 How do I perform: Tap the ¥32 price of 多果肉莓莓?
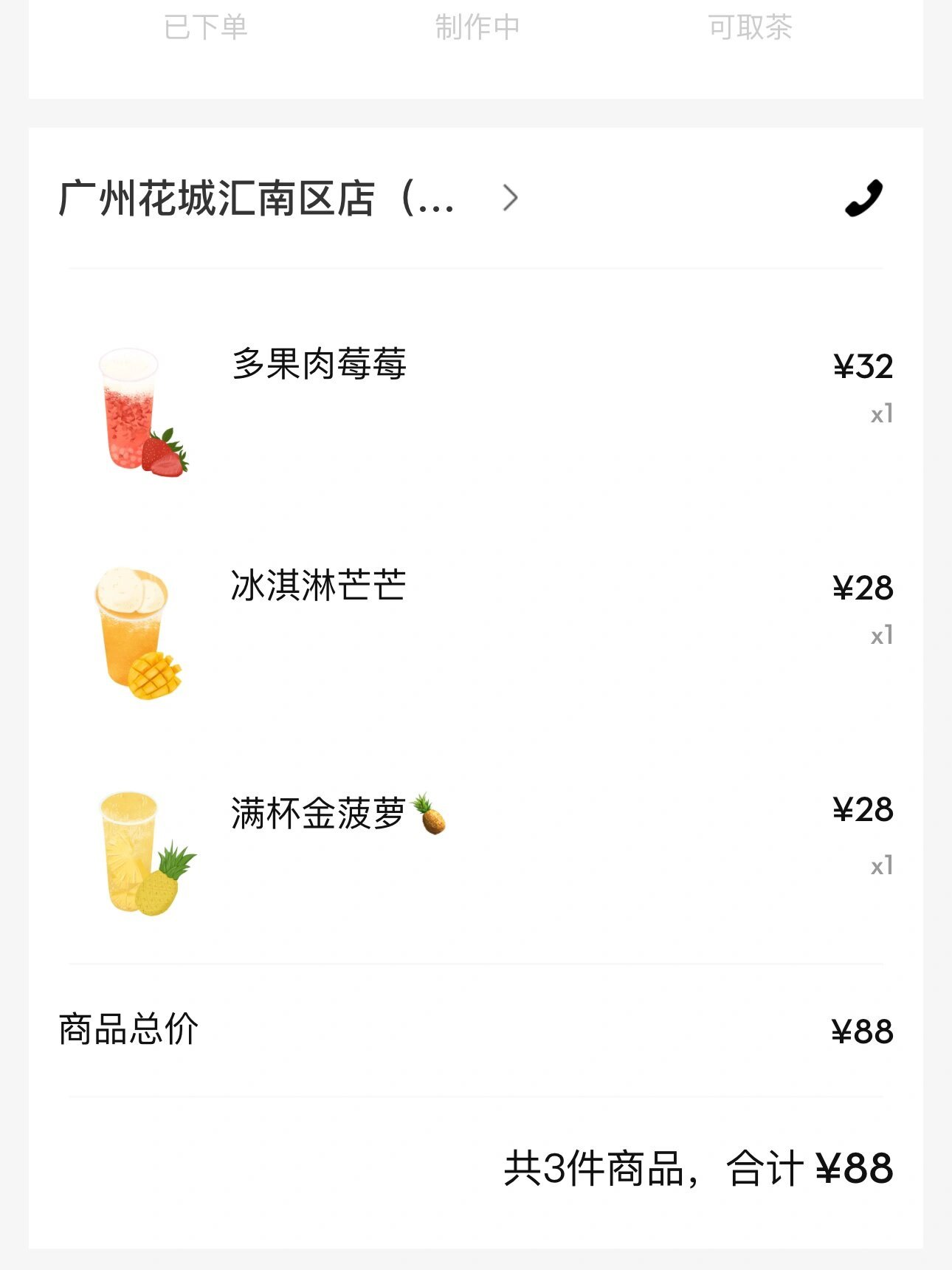click(862, 363)
